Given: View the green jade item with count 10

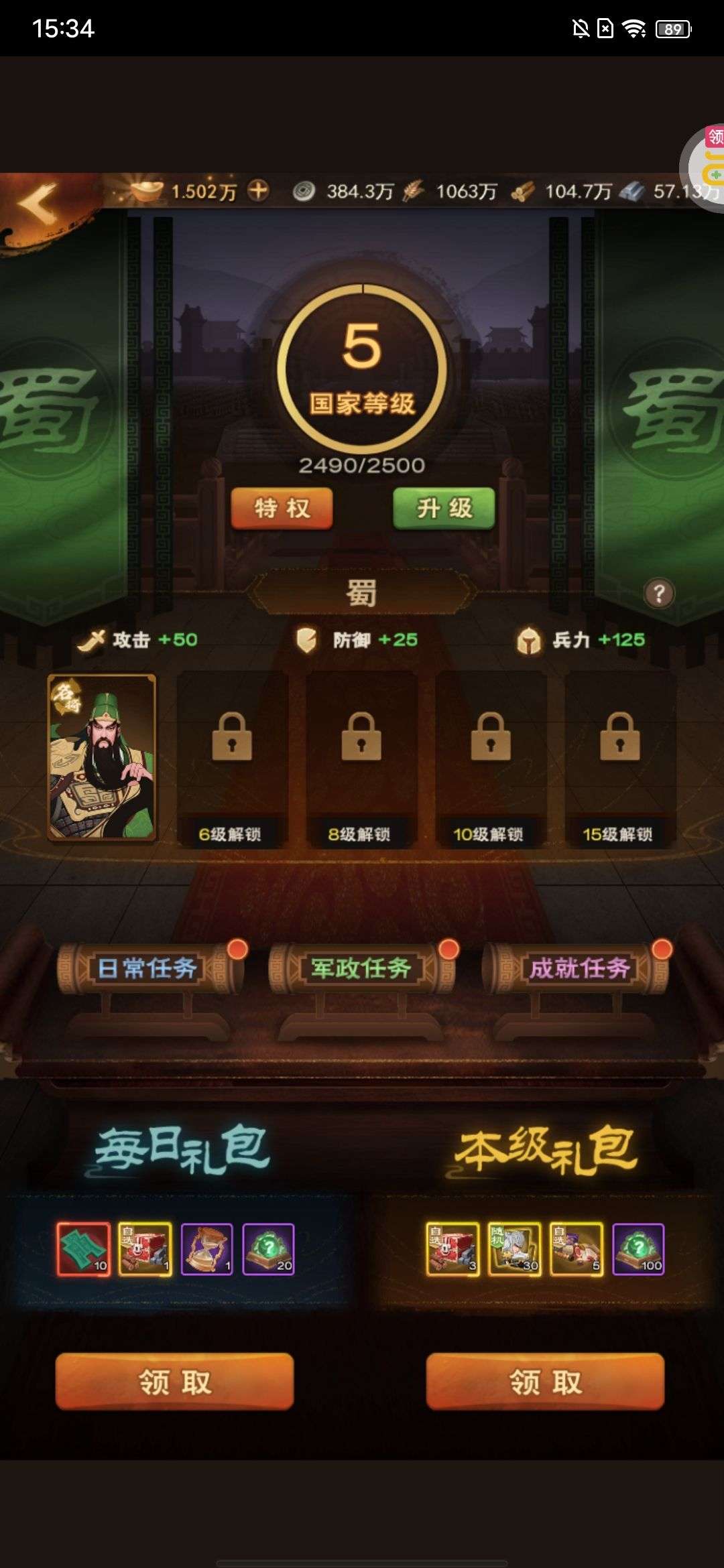Looking at the screenshot, I should click(x=84, y=1249).
